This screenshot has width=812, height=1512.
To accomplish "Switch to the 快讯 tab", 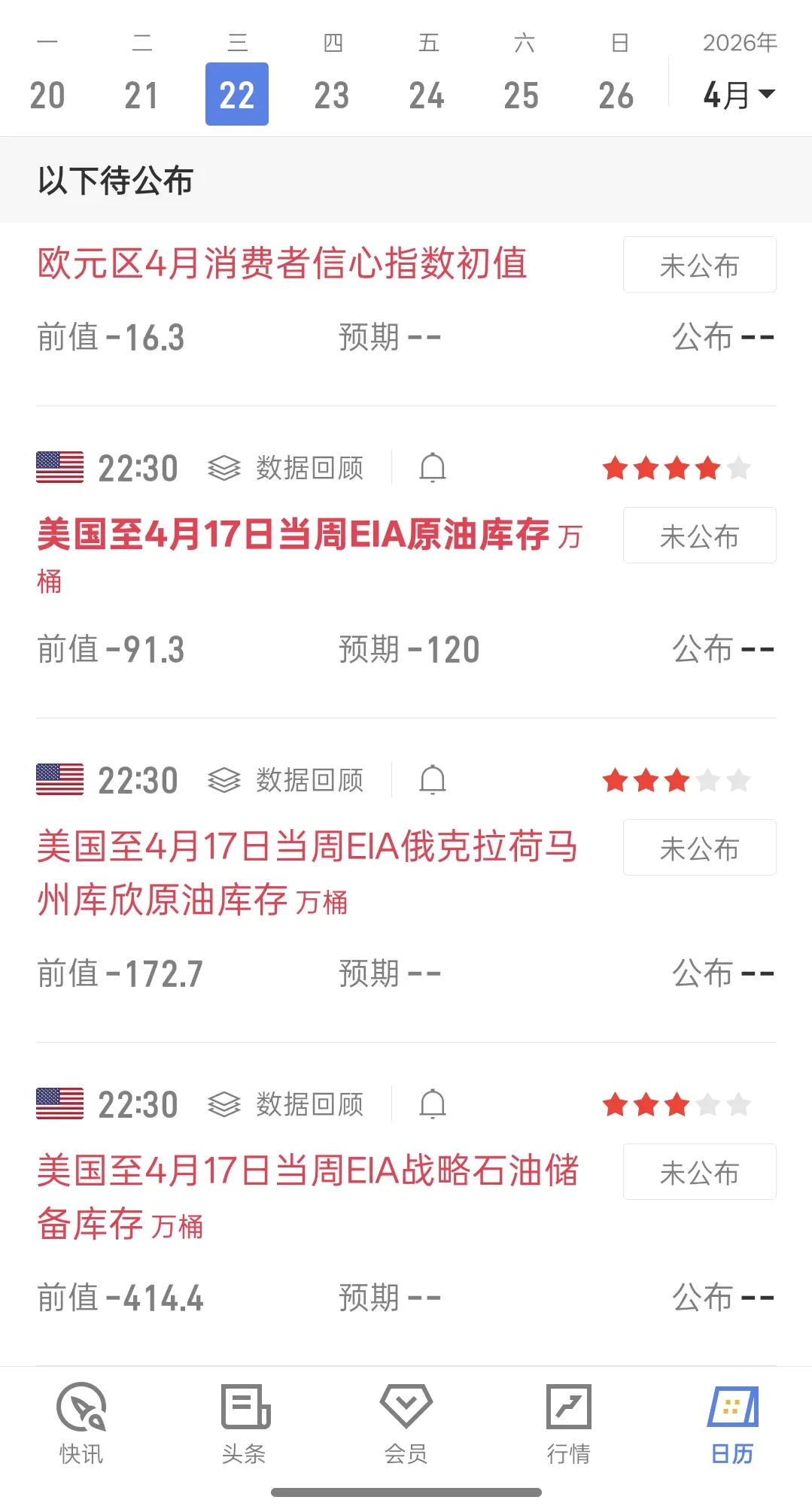I will pyautogui.click(x=81, y=1423).
